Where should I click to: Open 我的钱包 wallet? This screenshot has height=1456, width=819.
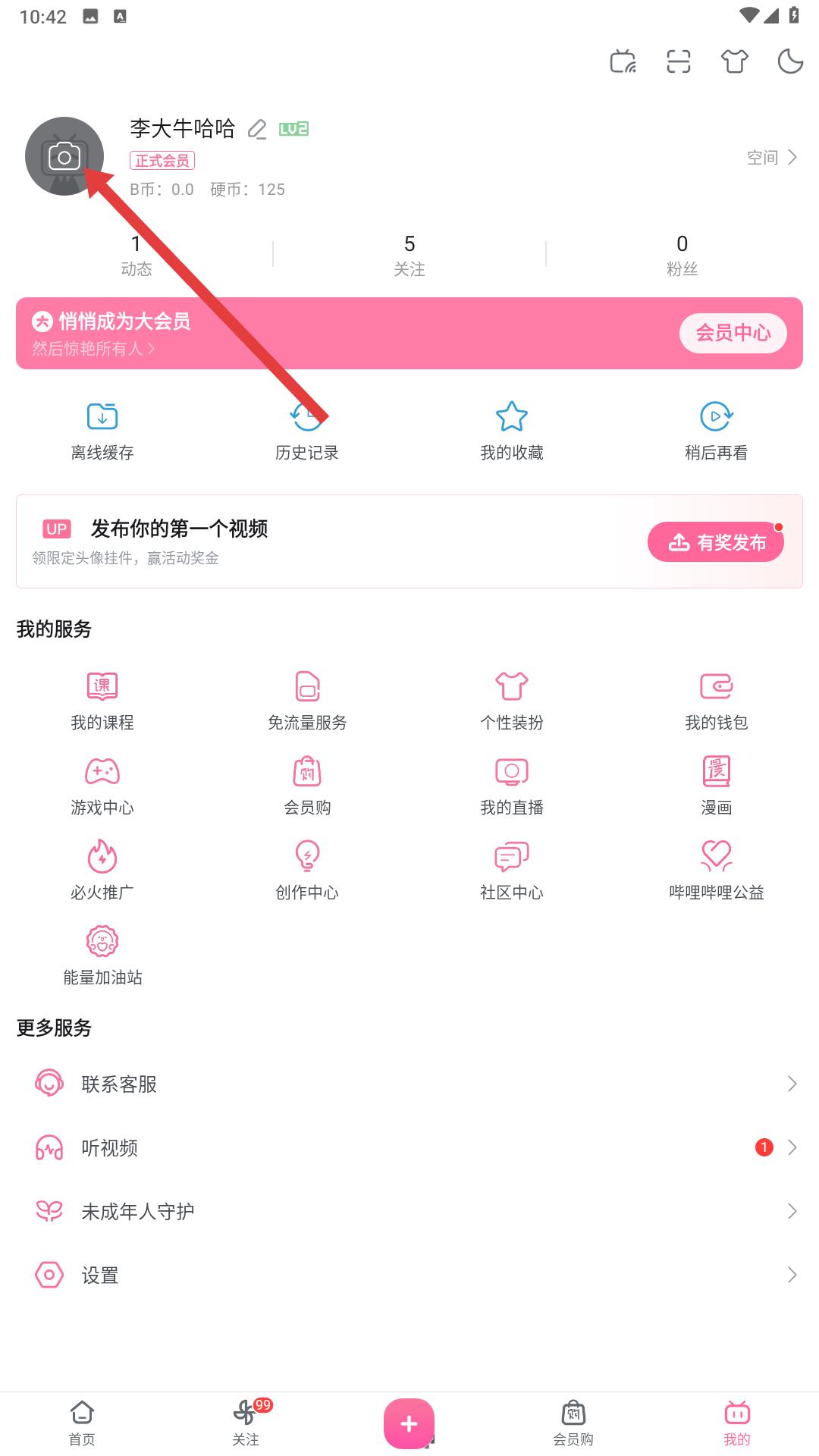716,699
